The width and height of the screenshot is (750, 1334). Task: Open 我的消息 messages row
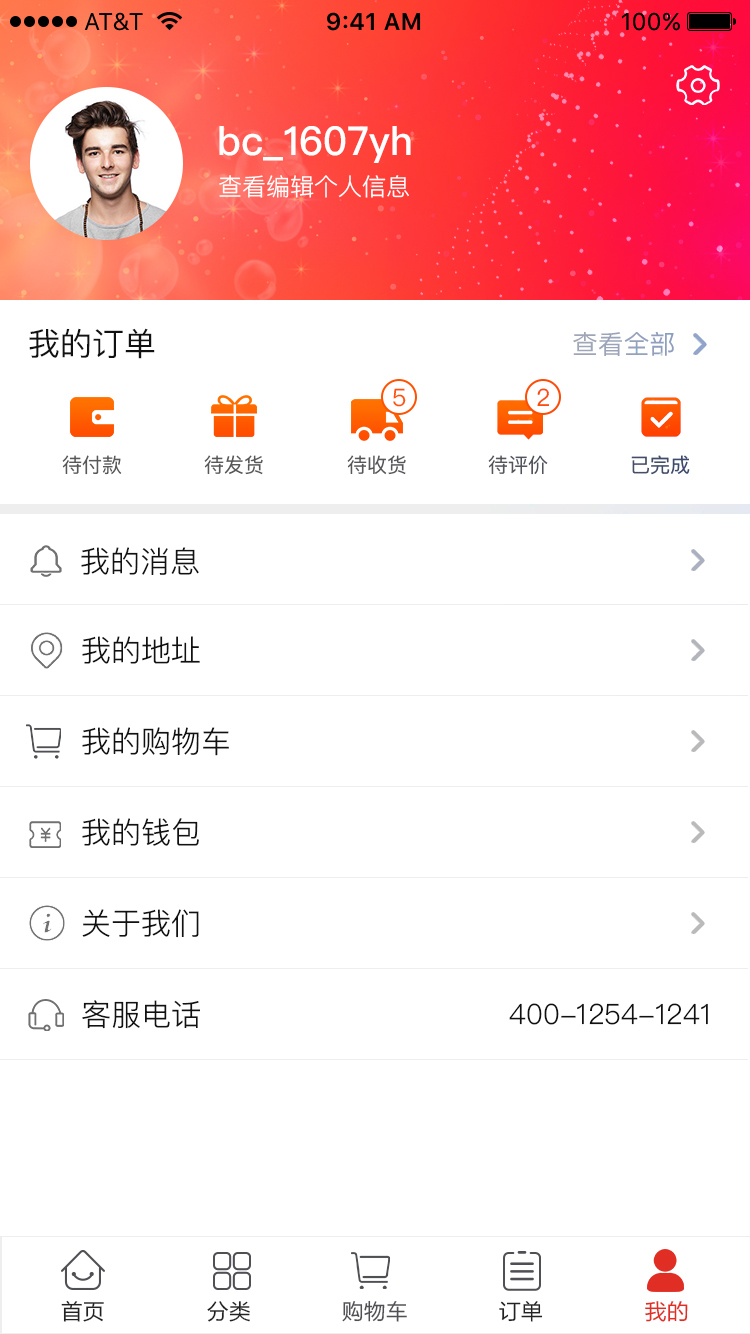click(374, 561)
